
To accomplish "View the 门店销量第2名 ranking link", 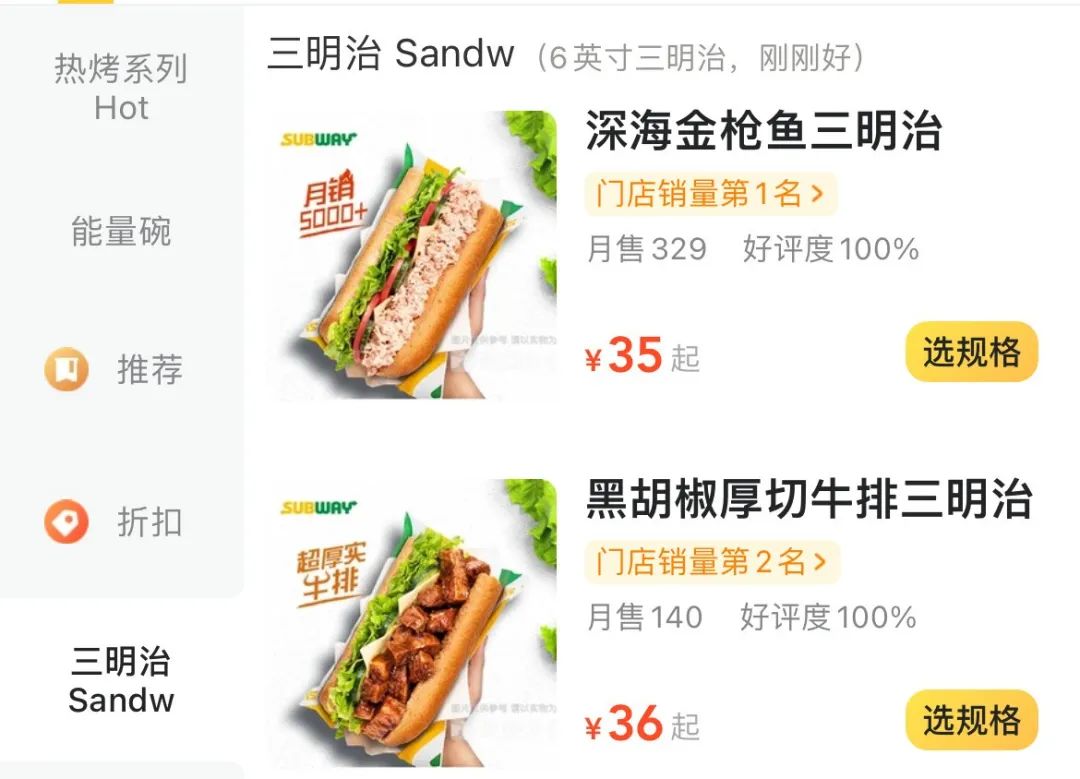I will tap(712, 562).
